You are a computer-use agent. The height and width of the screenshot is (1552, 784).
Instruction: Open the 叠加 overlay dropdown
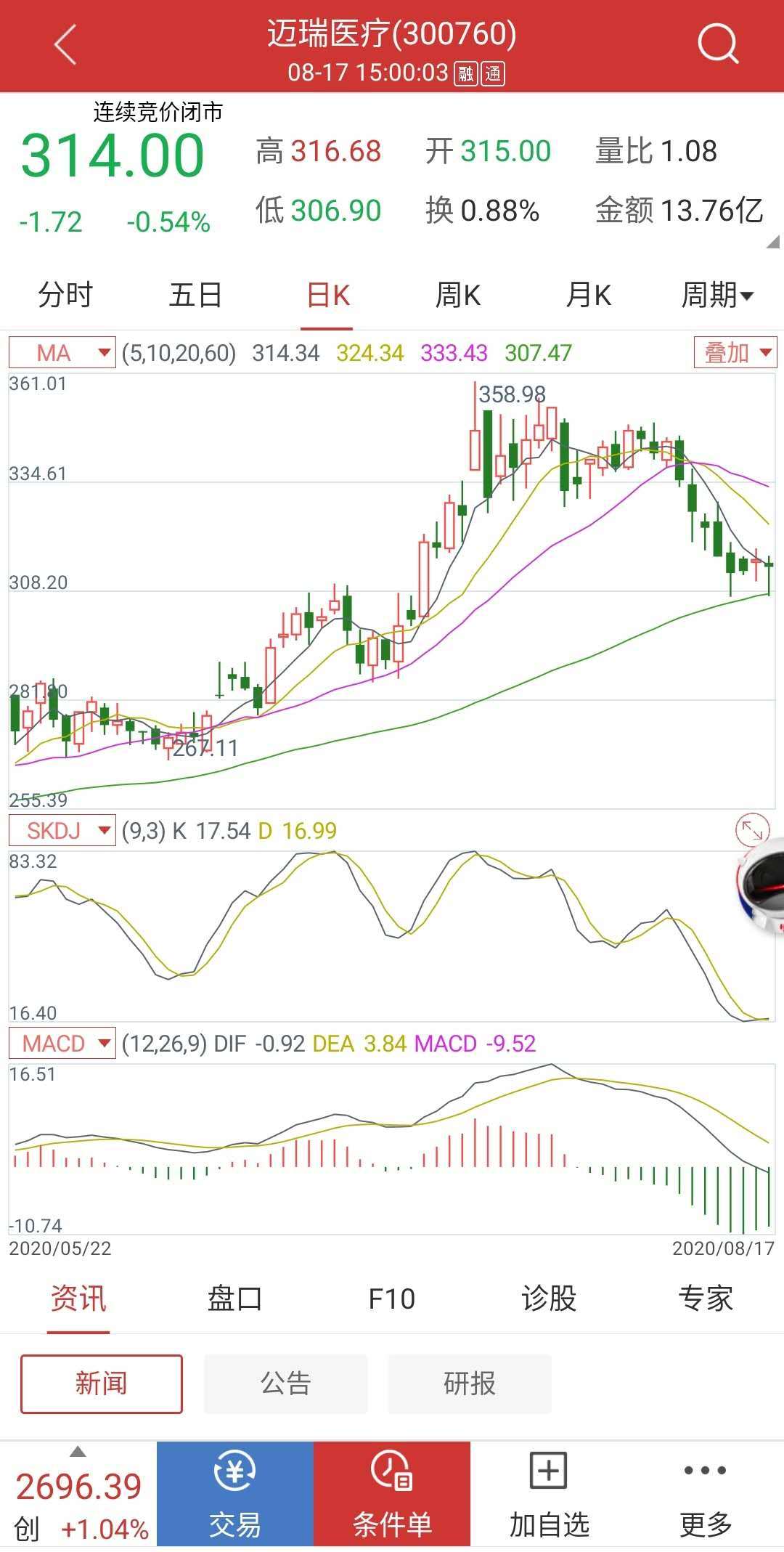(x=735, y=353)
